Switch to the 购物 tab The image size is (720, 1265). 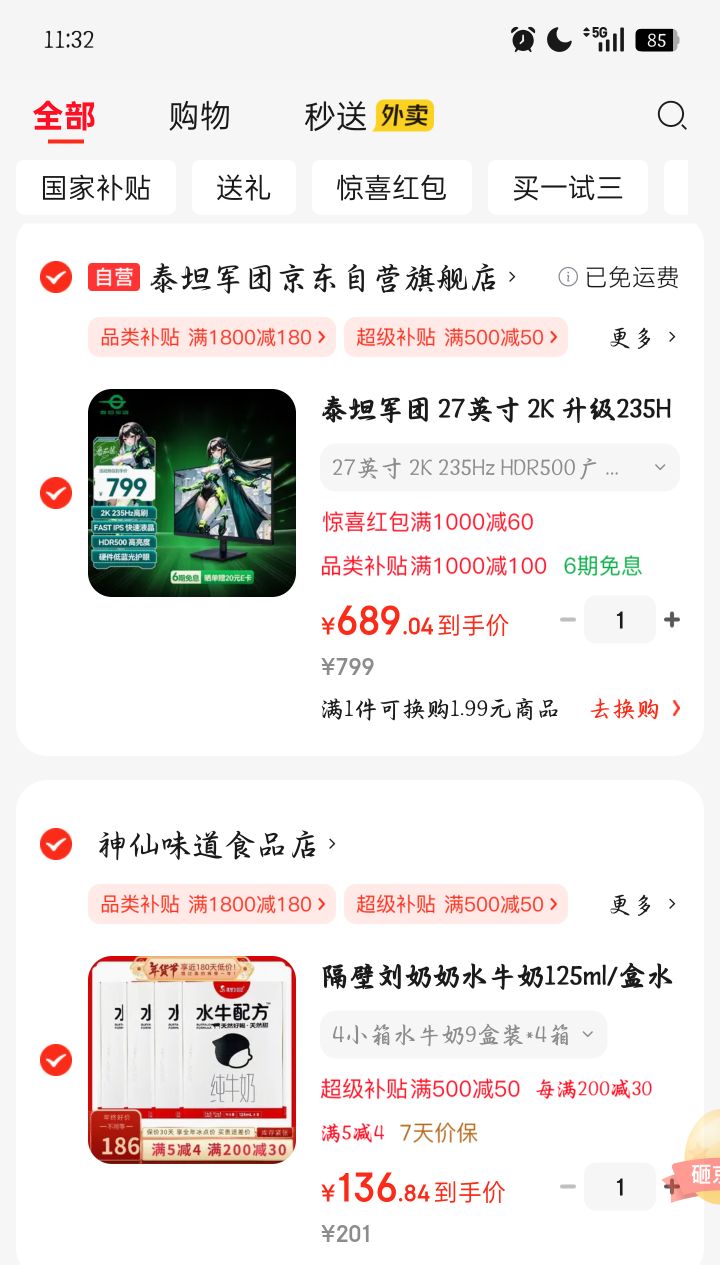pyautogui.click(x=199, y=116)
